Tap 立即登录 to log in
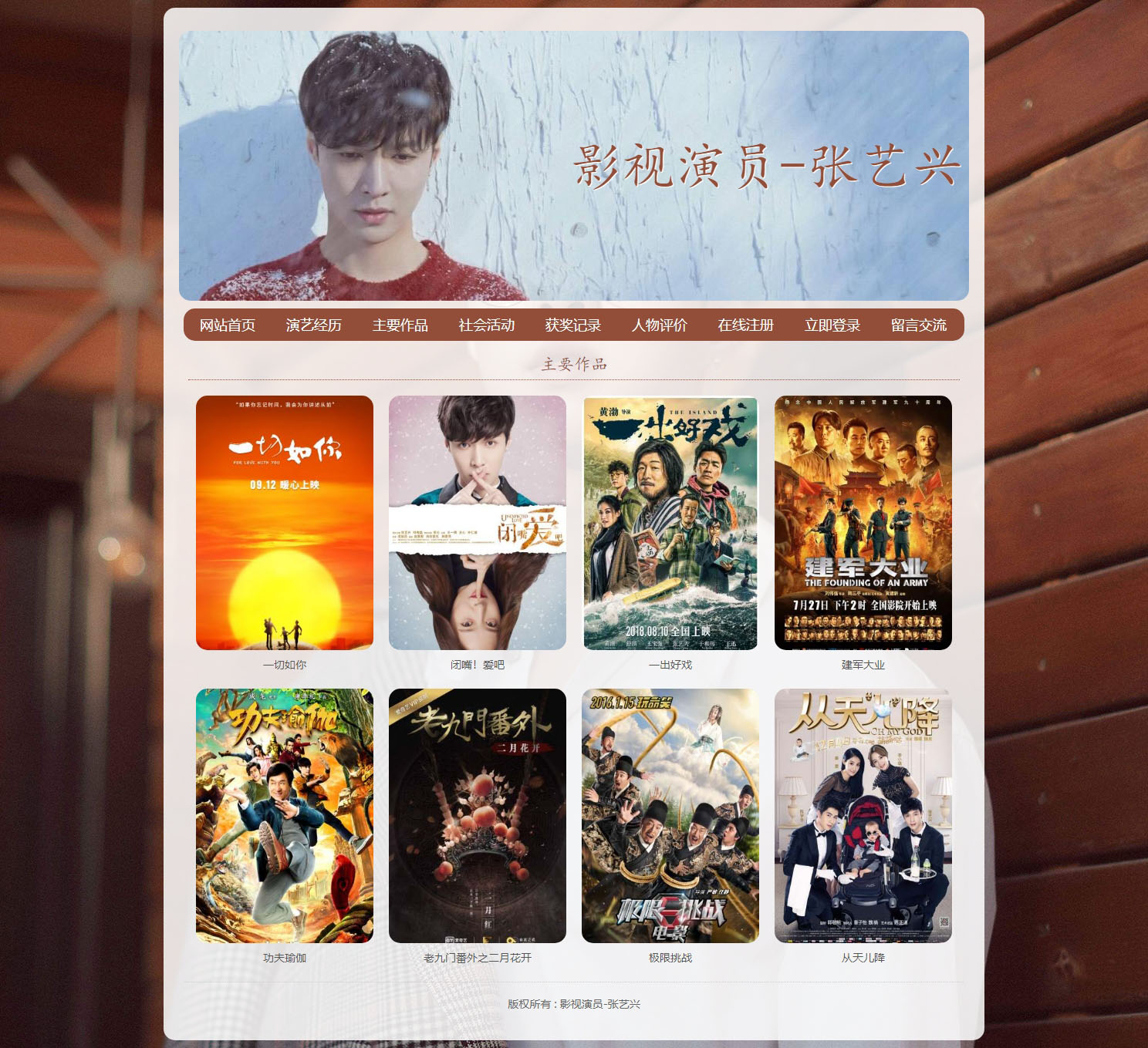Screen dimensions: 1148x1048 coord(832,325)
